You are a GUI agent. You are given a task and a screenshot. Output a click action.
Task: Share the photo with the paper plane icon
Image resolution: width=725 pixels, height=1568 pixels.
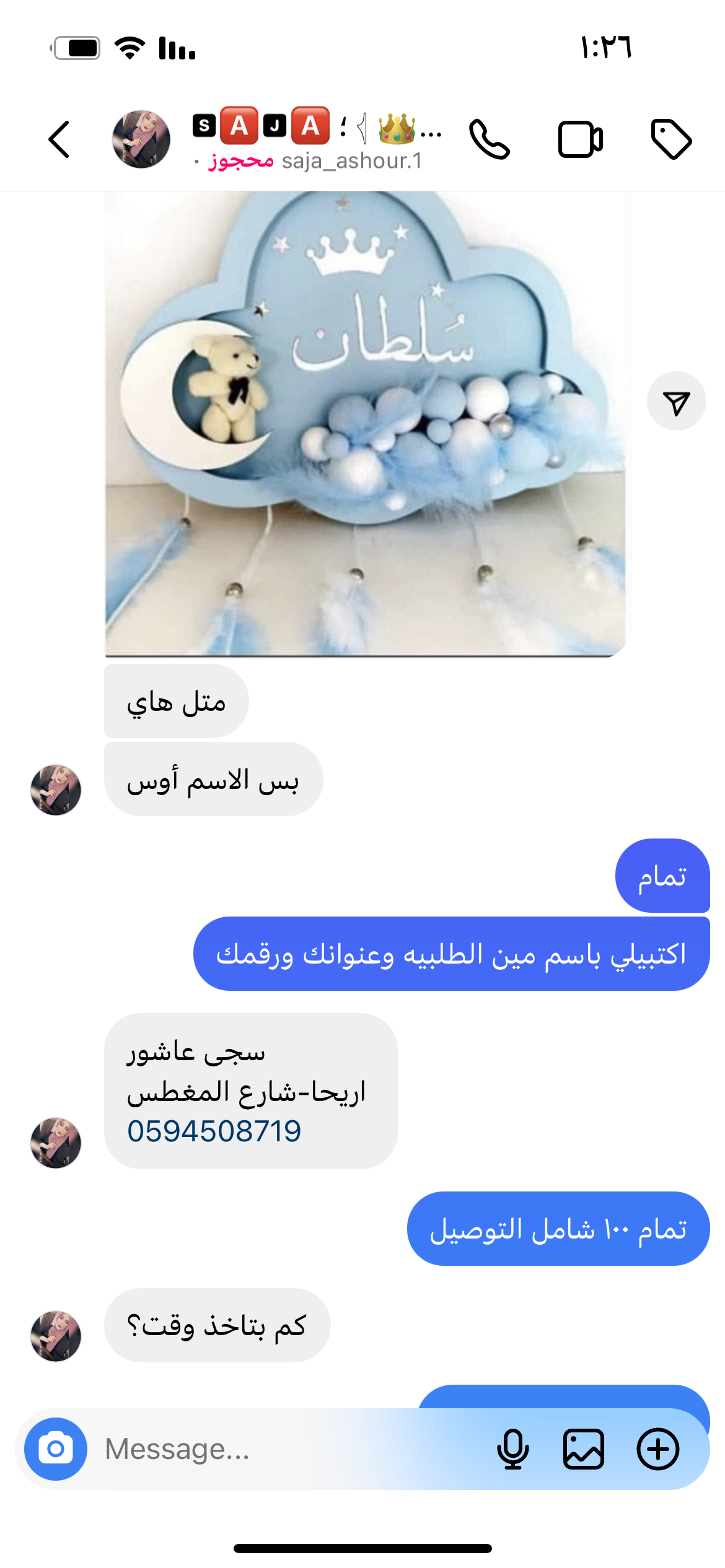(x=676, y=402)
